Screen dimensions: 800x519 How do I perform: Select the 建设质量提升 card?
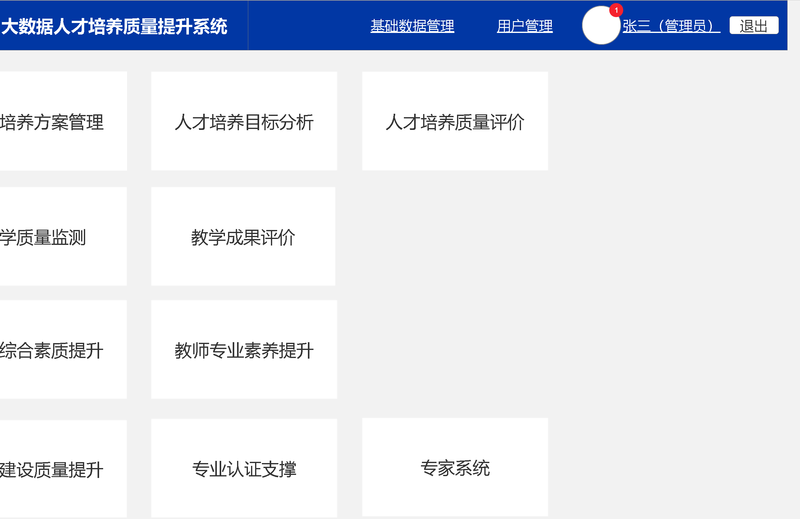(60, 468)
